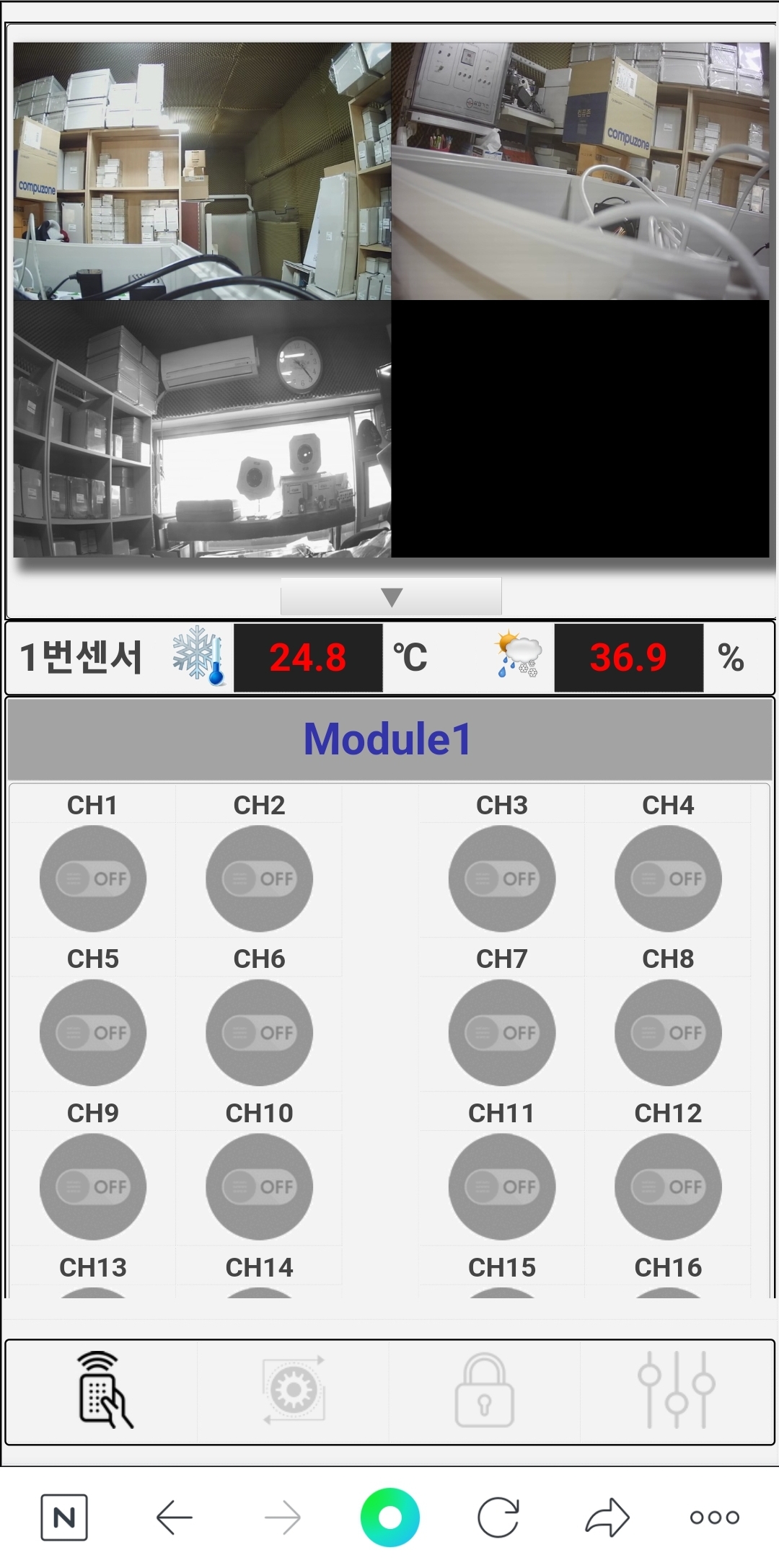Turn on CH6
Image resolution: width=779 pixels, height=1568 pixels.
[259, 1033]
